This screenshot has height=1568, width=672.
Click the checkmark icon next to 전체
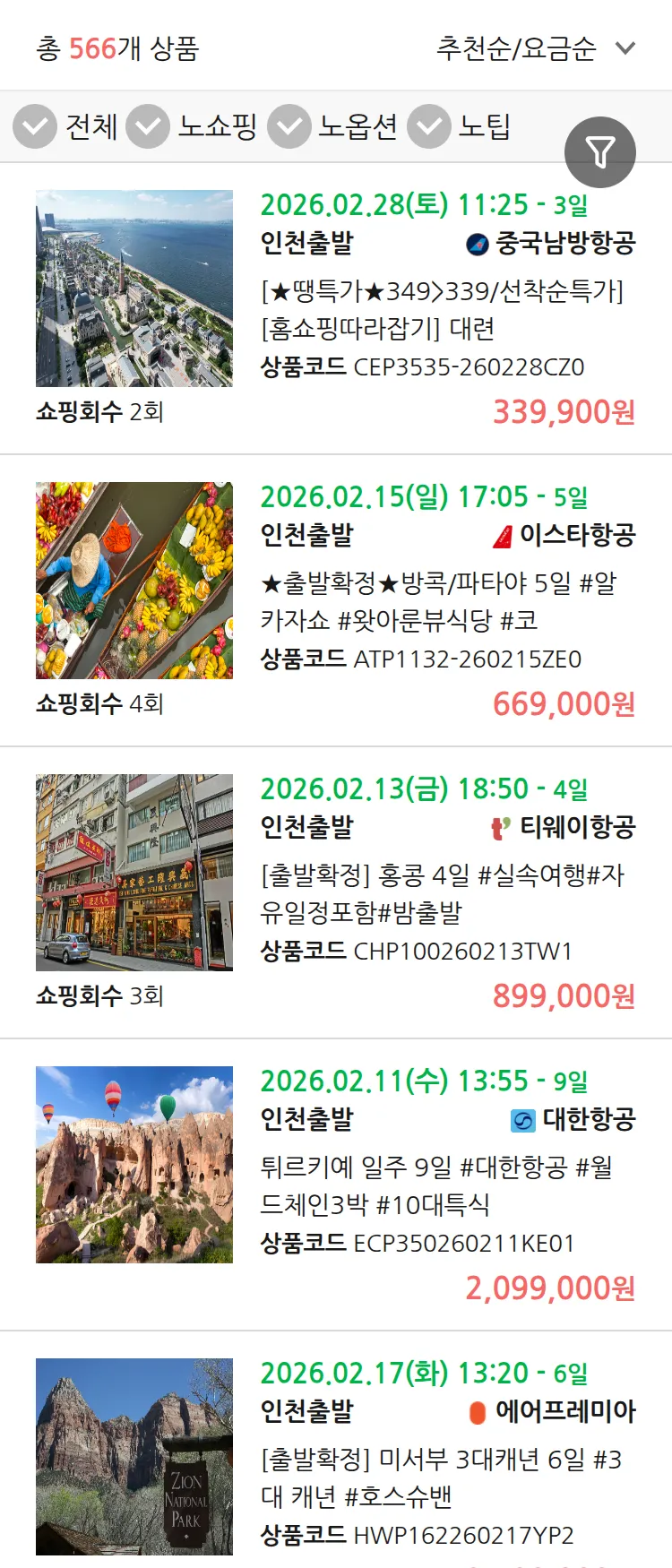pyautogui.click(x=34, y=126)
